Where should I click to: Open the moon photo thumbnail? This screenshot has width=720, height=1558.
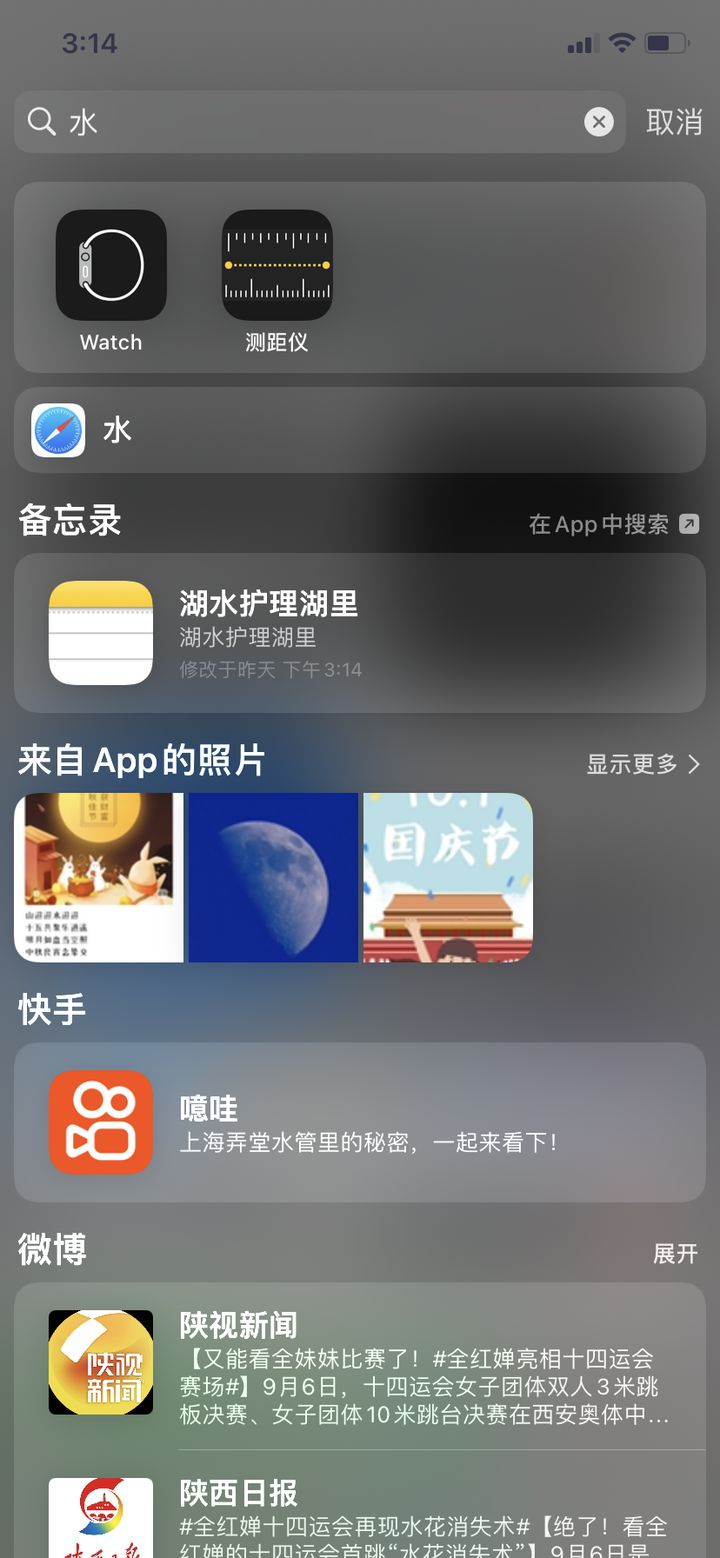(272, 877)
